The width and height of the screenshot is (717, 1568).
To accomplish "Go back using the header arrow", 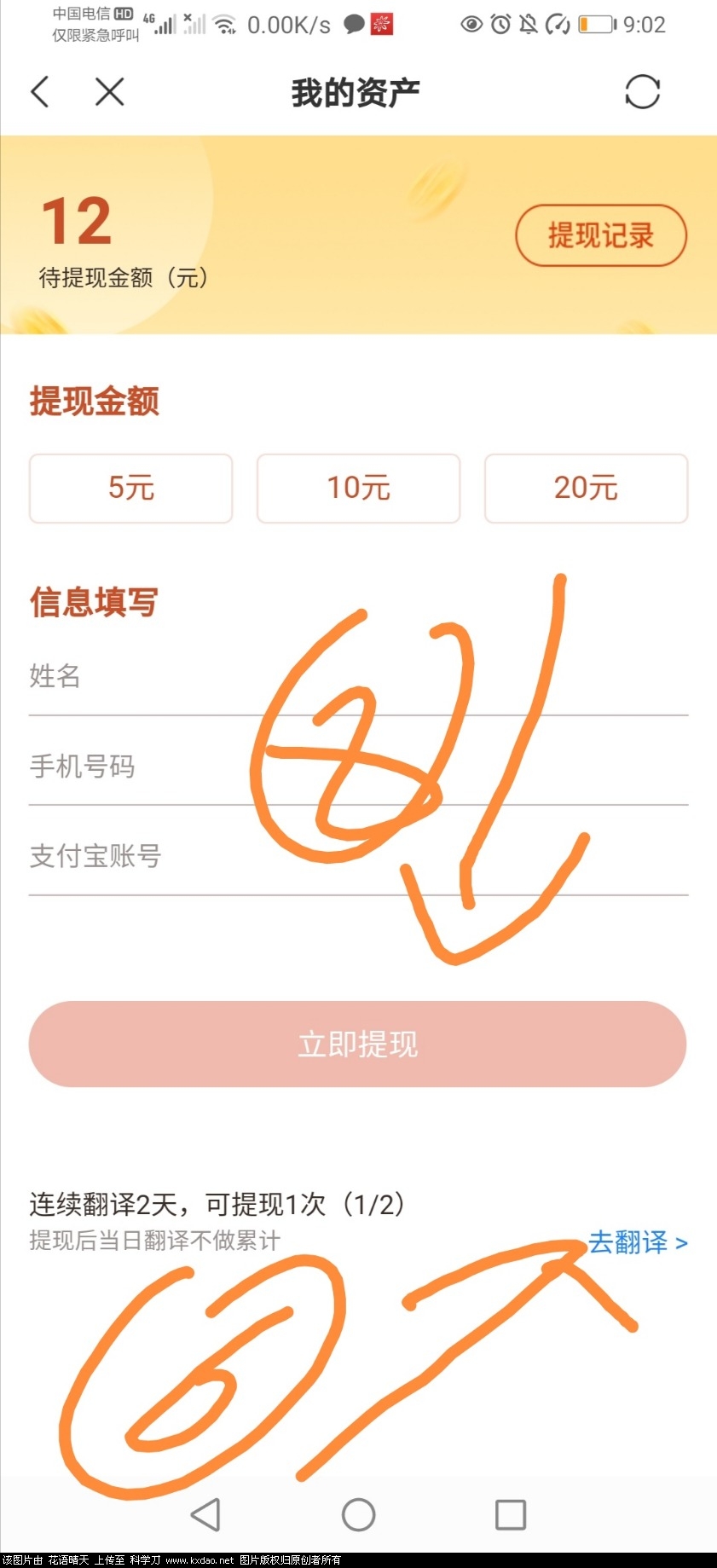I will point(40,92).
